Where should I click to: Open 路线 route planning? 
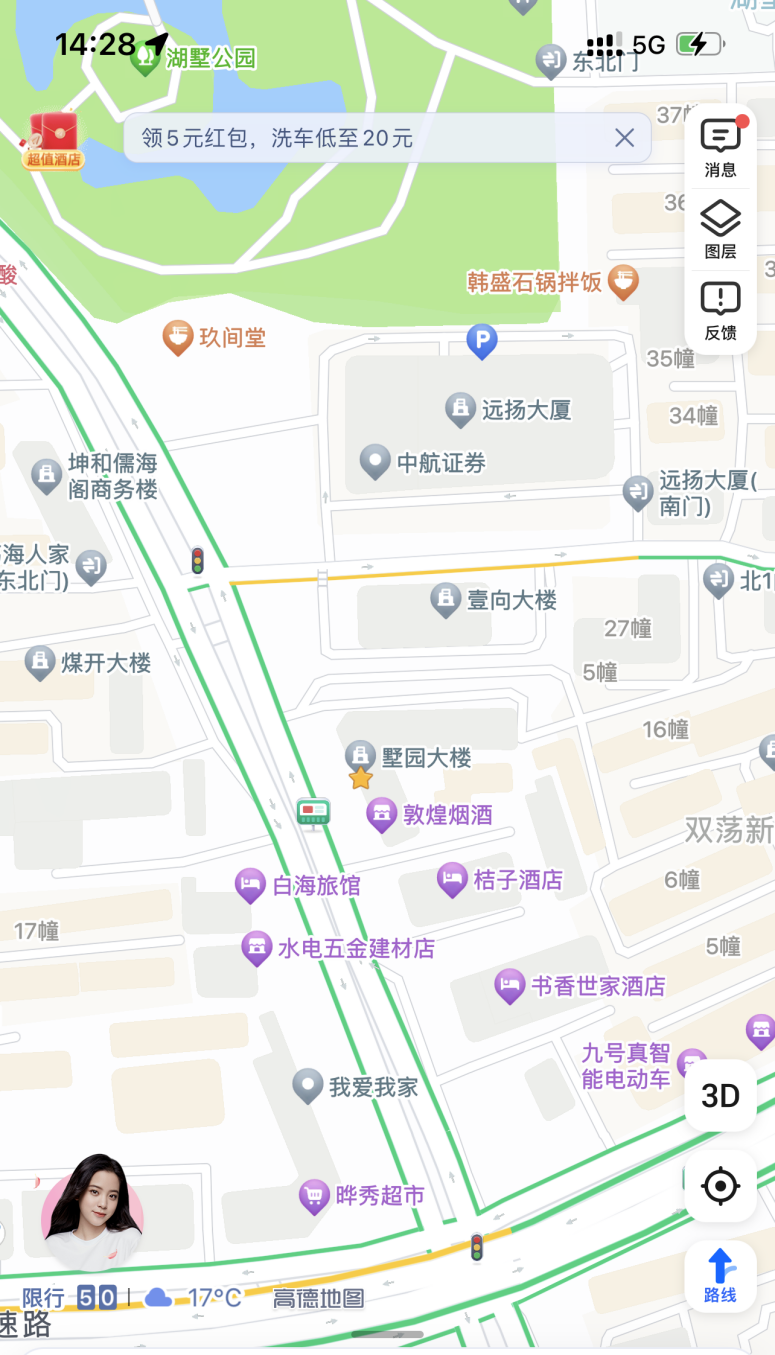720,1275
